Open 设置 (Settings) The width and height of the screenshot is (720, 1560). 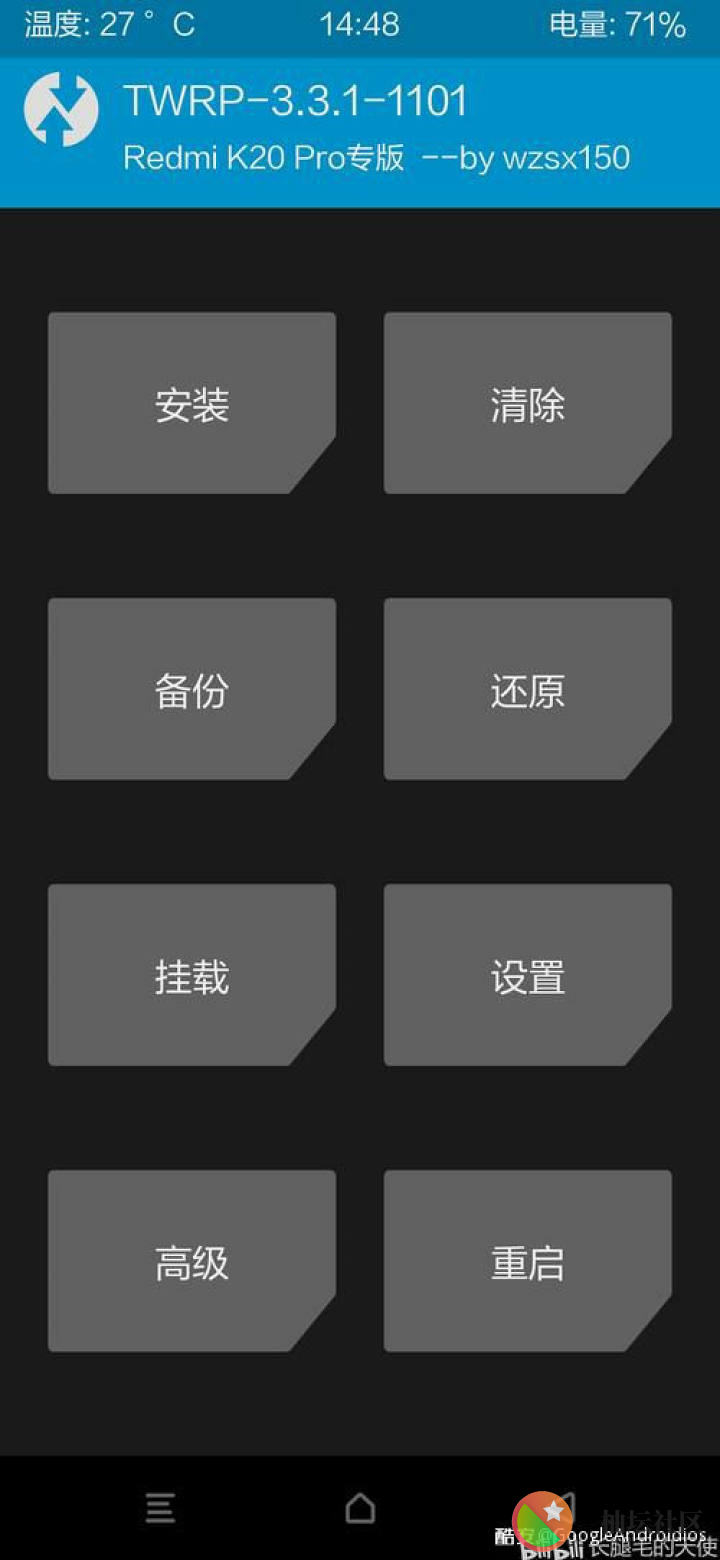click(527, 975)
